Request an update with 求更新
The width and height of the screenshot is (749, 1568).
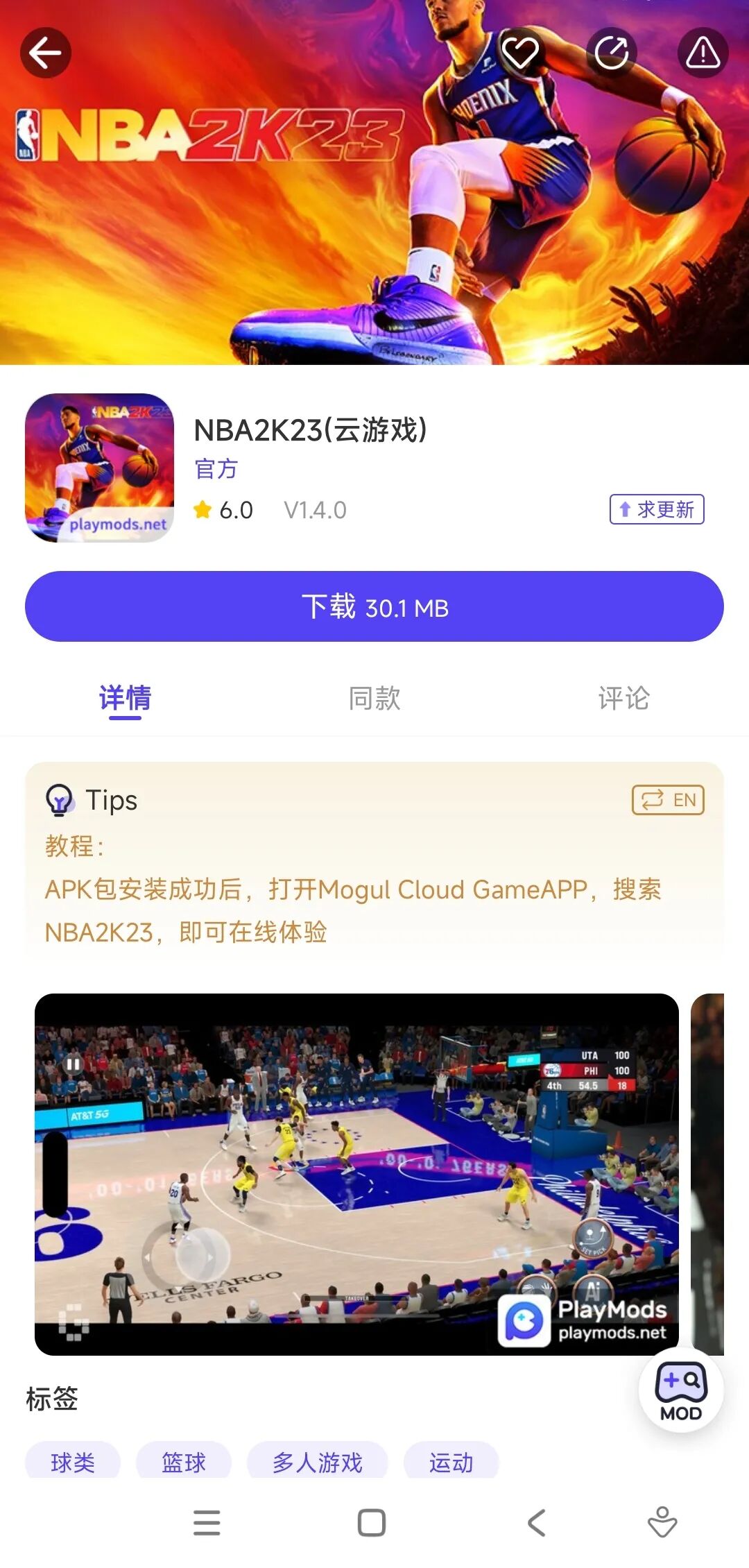(x=656, y=510)
